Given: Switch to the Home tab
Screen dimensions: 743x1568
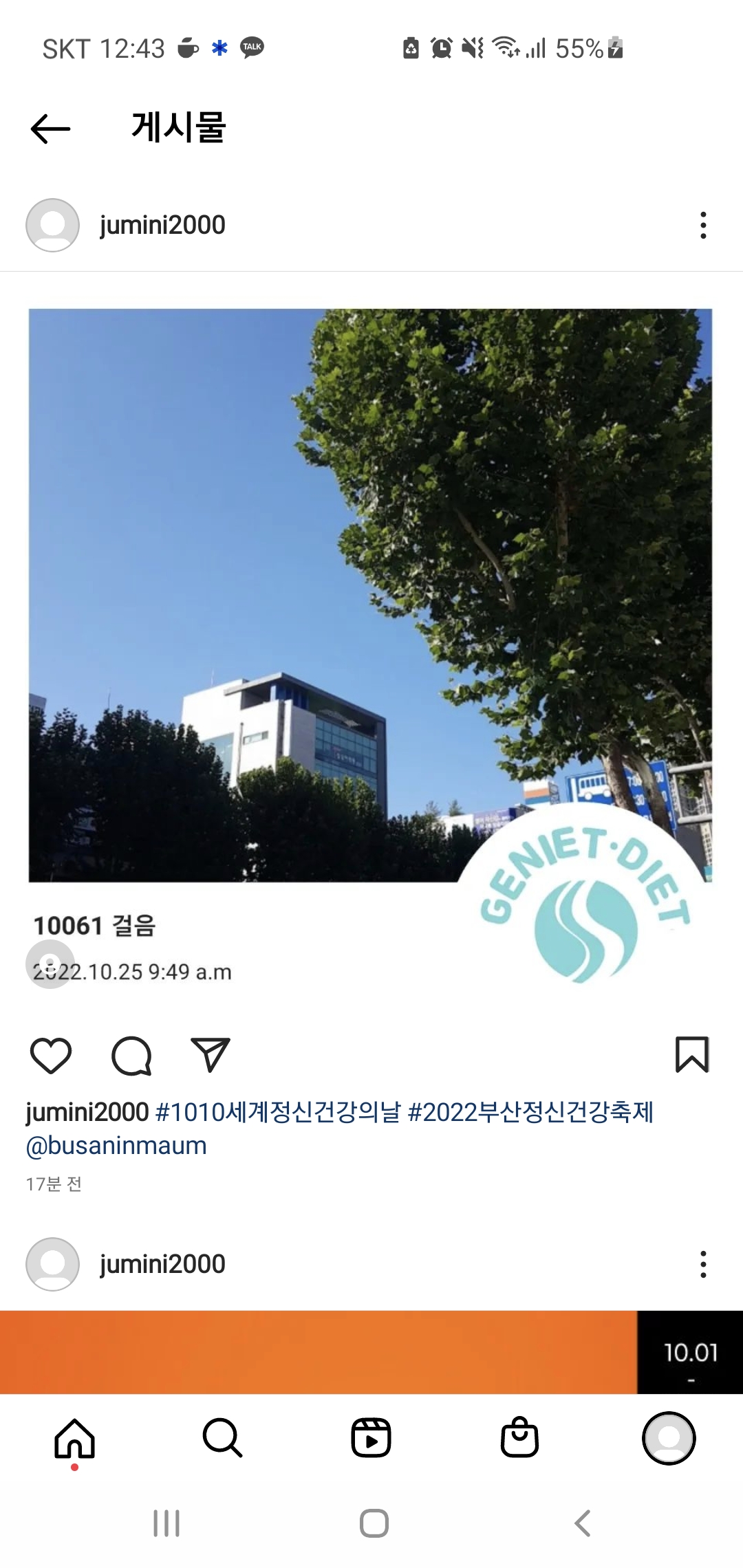Looking at the screenshot, I should tap(74, 1439).
